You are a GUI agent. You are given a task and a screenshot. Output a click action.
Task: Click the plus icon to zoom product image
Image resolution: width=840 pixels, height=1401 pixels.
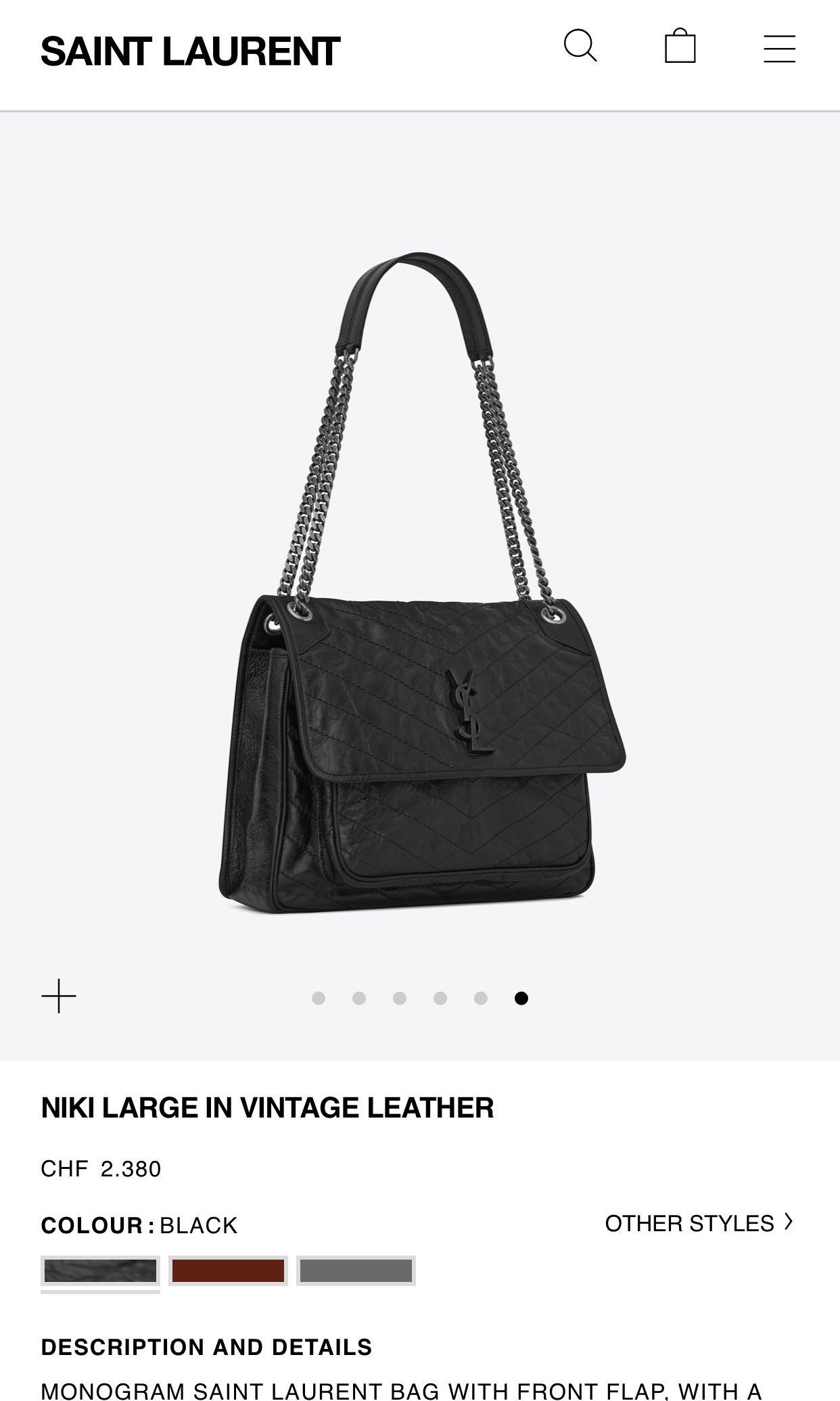[x=59, y=996]
